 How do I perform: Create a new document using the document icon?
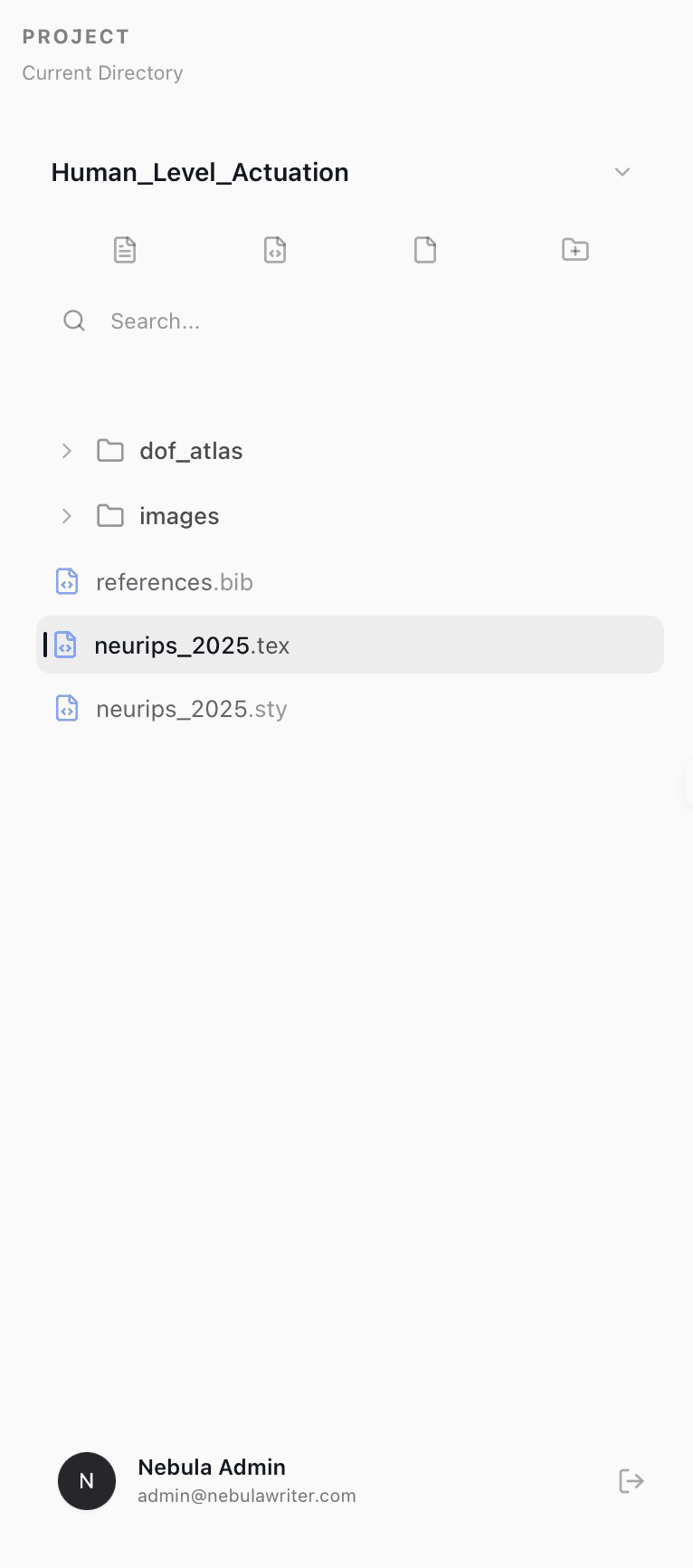[124, 250]
